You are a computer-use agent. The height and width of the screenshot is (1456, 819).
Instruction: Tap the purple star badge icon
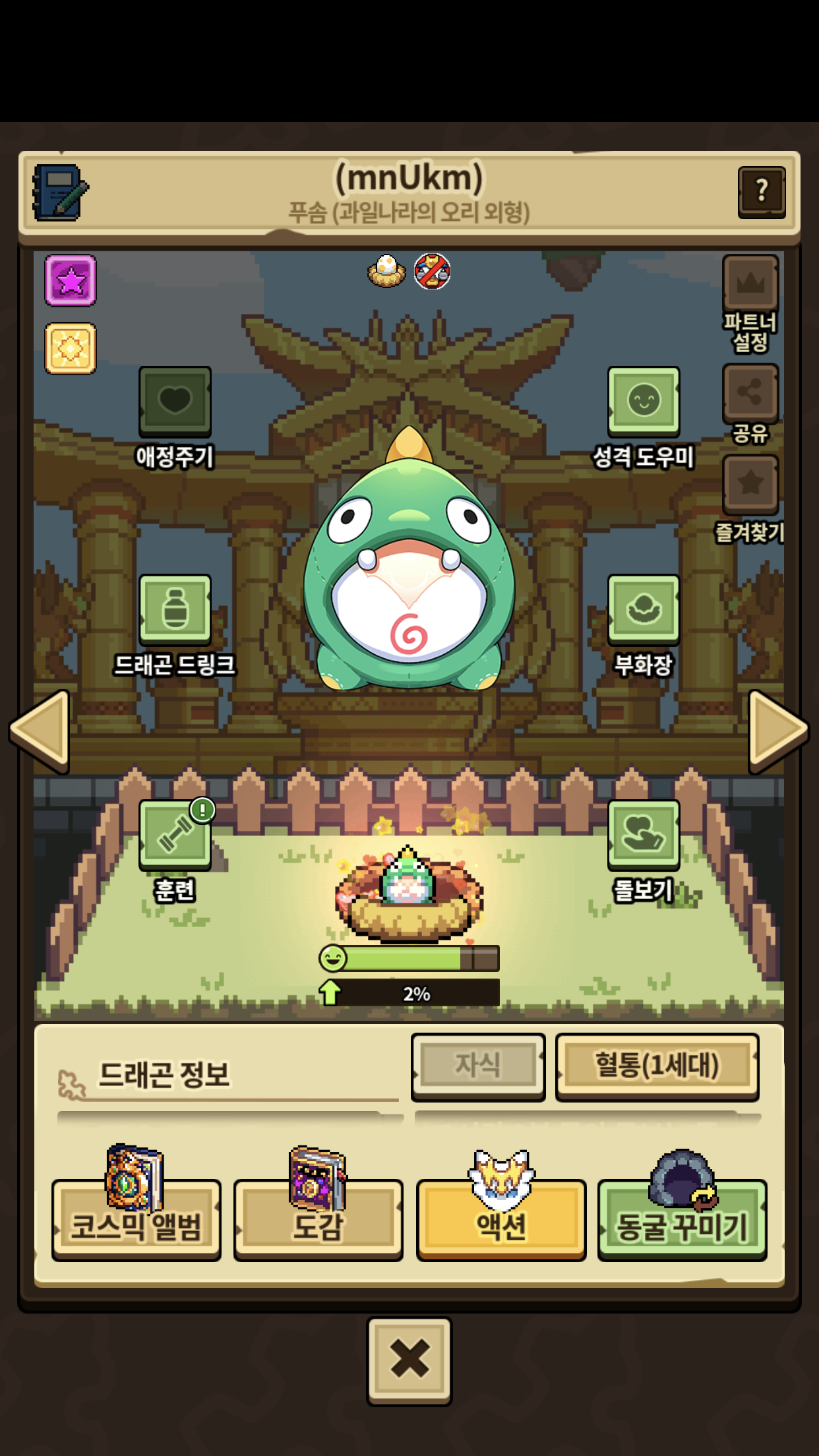pyautogui.click(x=71, y=281)
